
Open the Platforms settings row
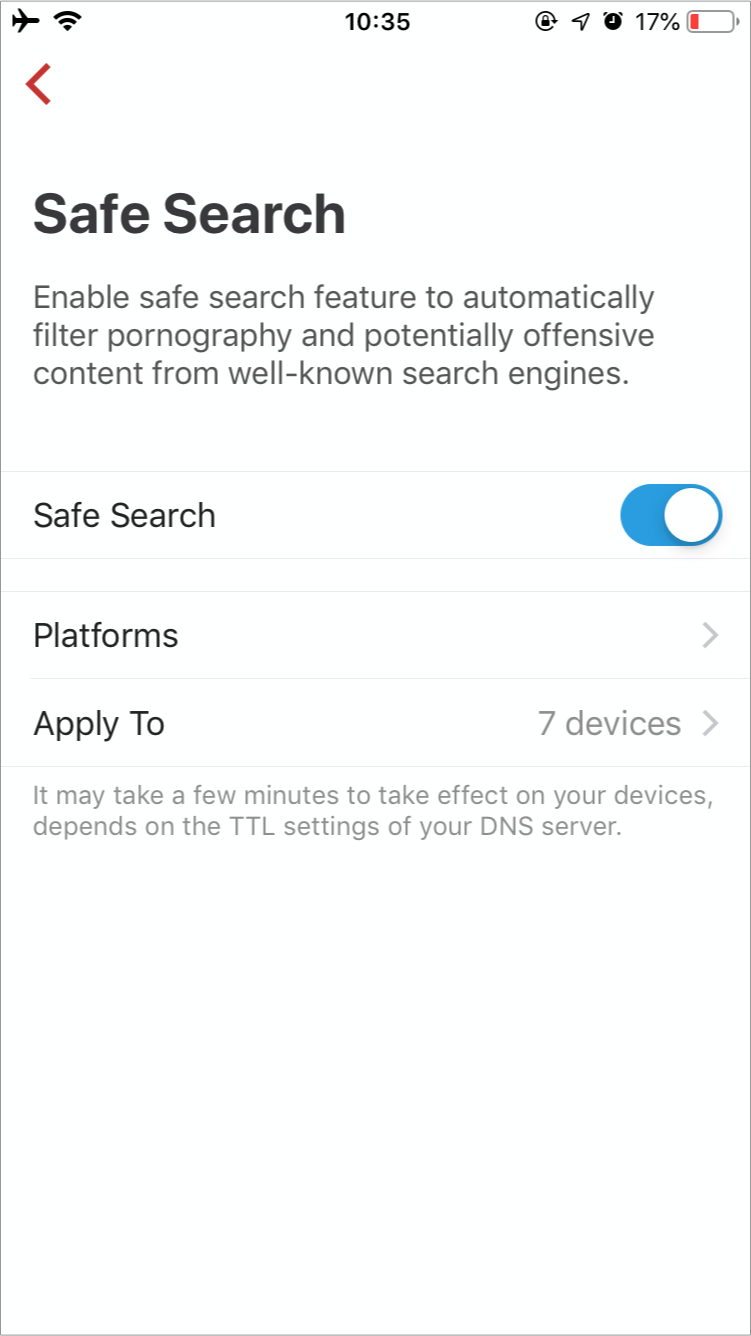click(x=375, y=635)
